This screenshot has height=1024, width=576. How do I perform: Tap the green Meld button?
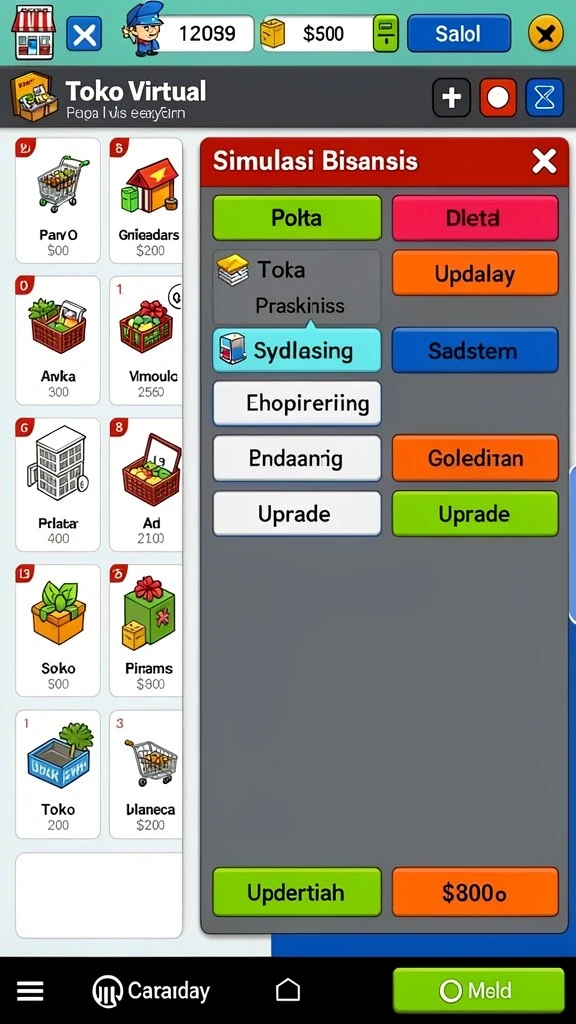478,991
